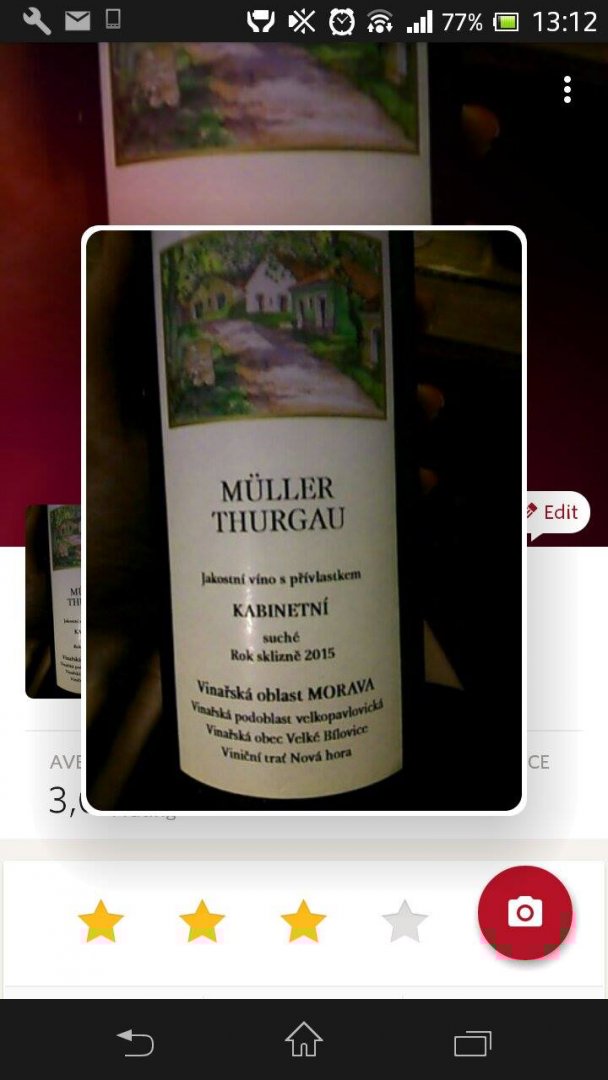The image size is (608, 1080).
Task: Open the small wine label thumbnail
Action: tap(53, 600)
